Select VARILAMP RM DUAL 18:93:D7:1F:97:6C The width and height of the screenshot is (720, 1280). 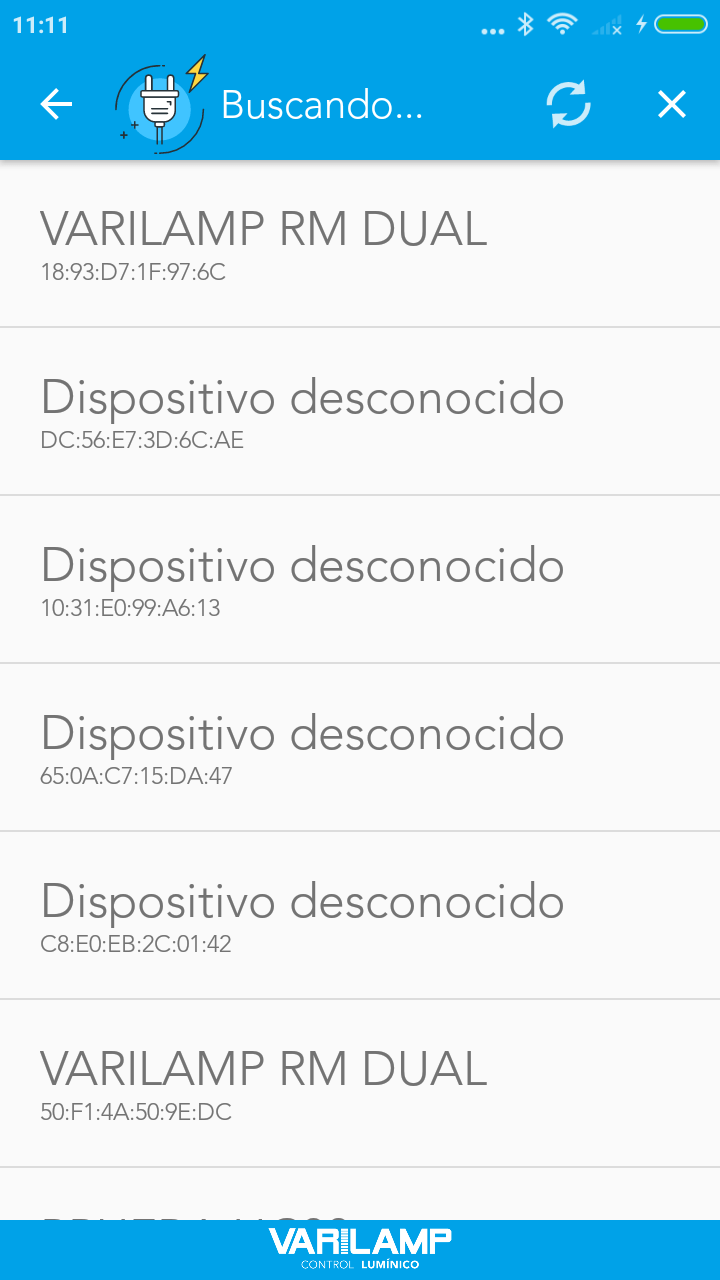tap(360, 244)
